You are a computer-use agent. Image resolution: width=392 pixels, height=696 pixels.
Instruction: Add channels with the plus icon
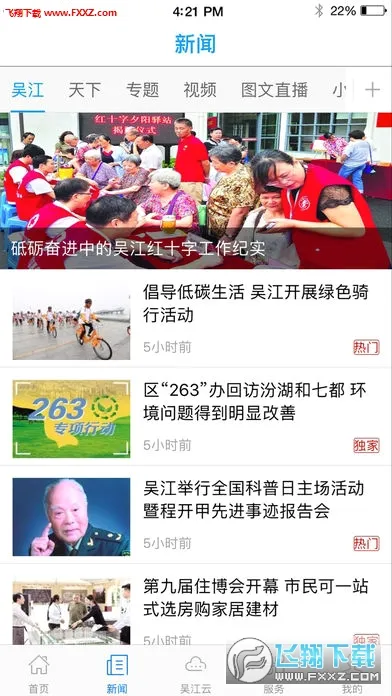372,90
